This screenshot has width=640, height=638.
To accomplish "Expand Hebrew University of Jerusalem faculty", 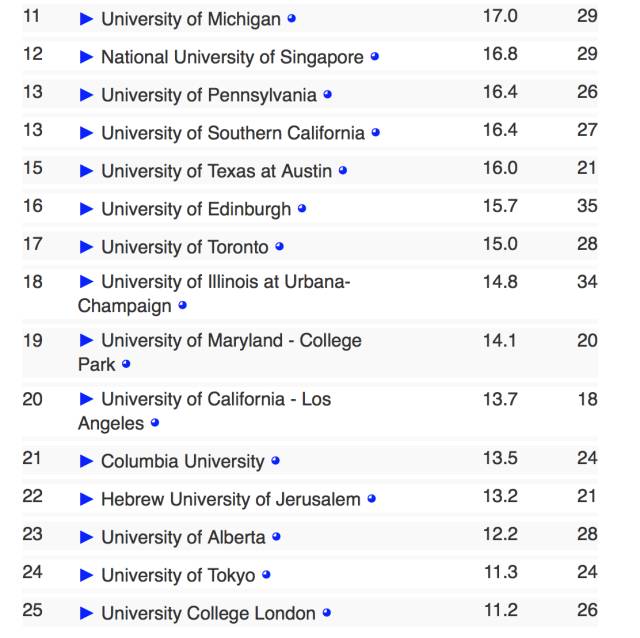I will [87, 499].
